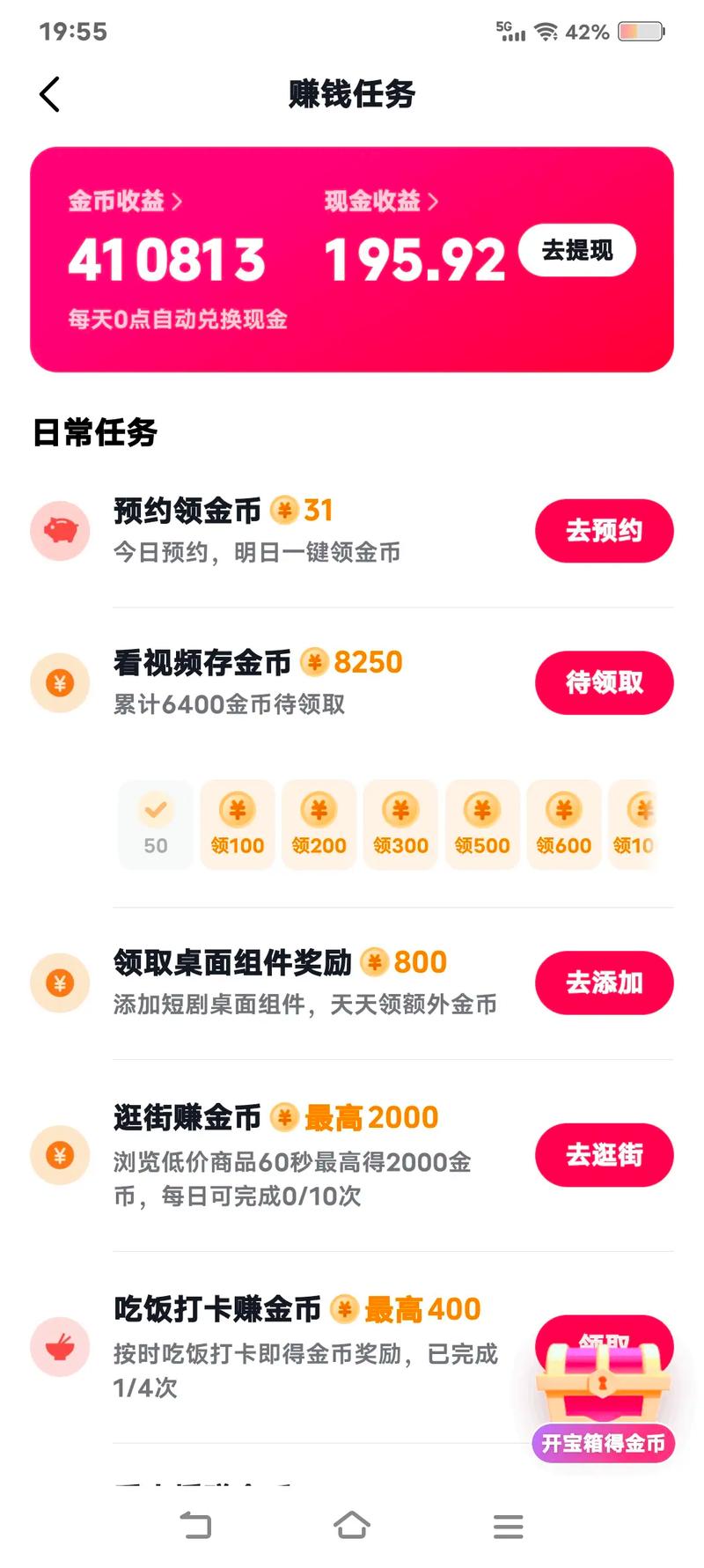Click the 领500 coin milestone icon
Screen dimensions: 704x1568
481,812
